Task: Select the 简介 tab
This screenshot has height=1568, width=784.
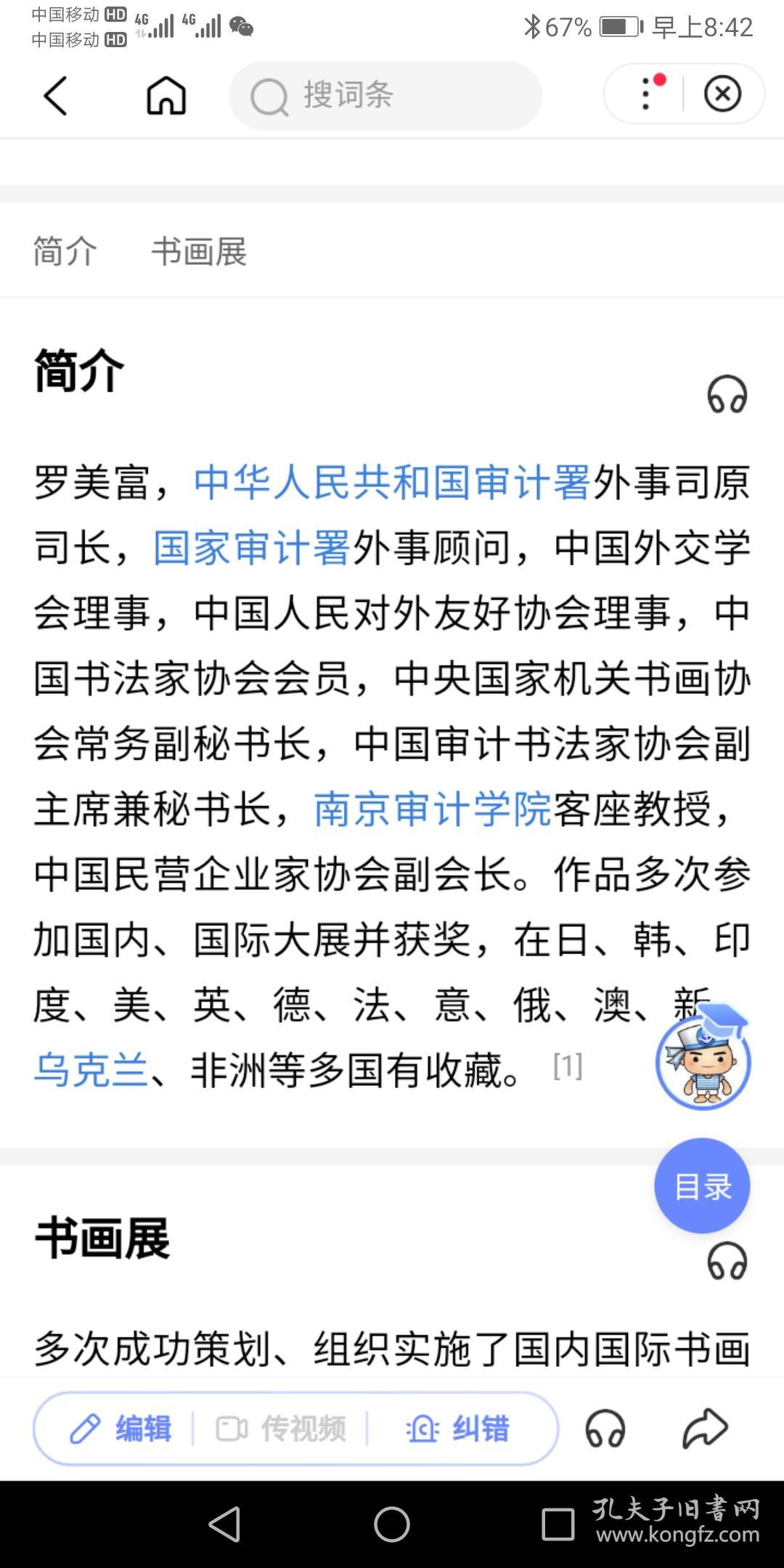Action: (x=65, y=252)
